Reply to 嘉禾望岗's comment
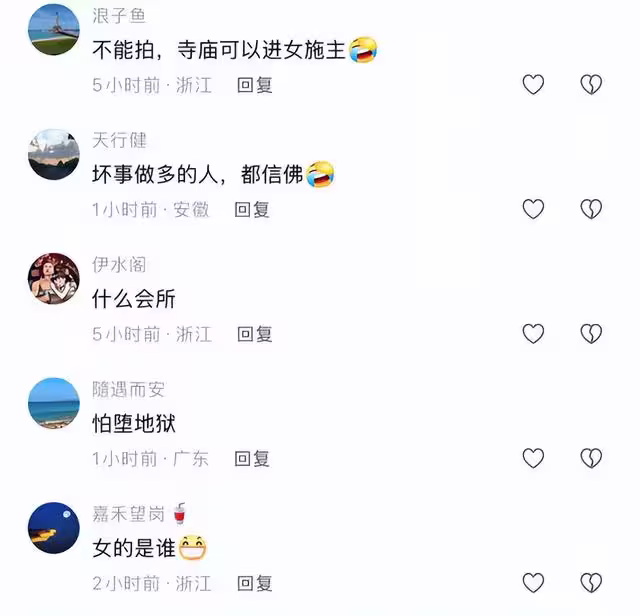The image size is (640, 616). pyautogui.click(x=254, y=583)
